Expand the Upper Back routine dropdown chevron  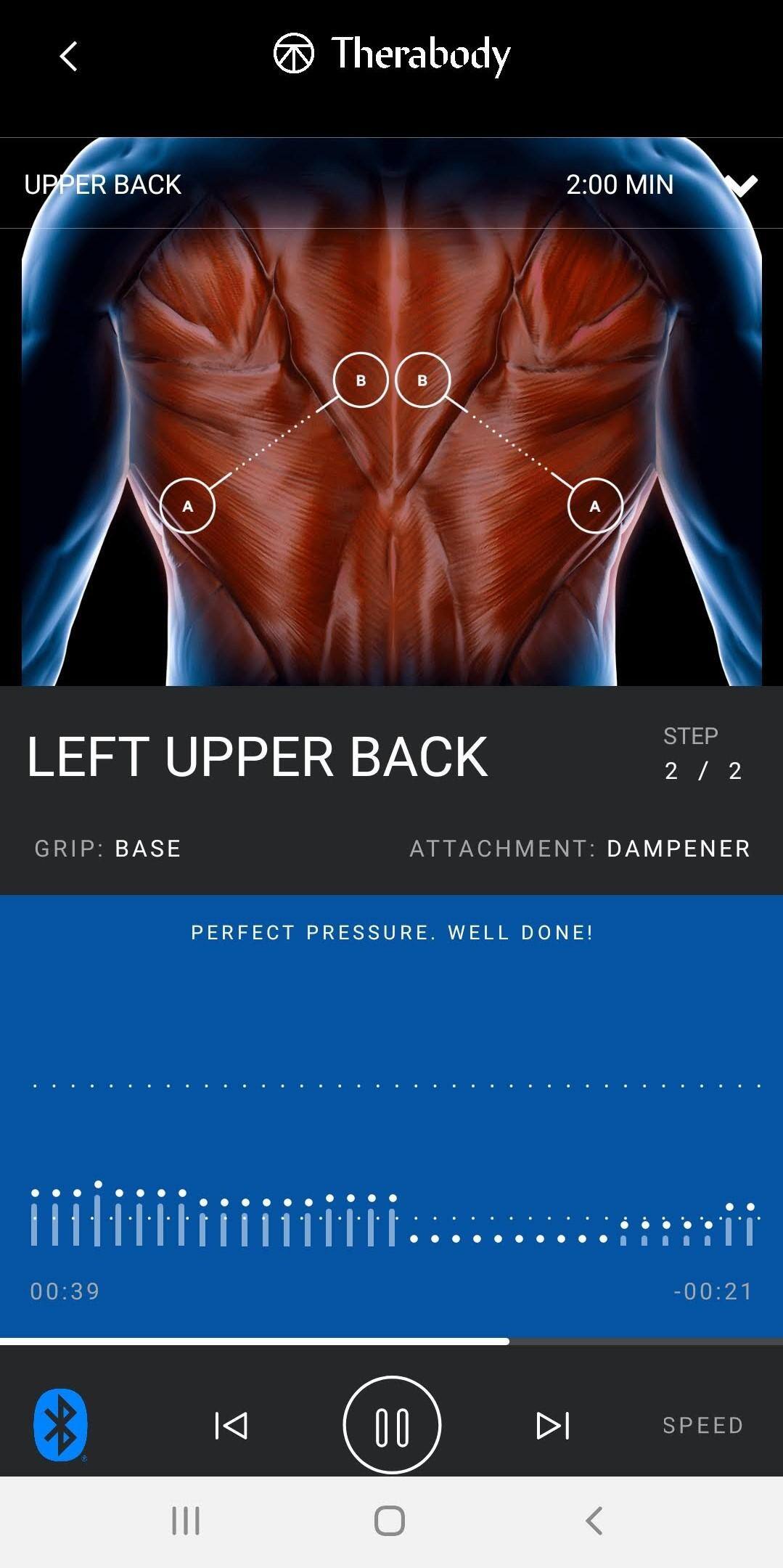click(x=741, y=185)
